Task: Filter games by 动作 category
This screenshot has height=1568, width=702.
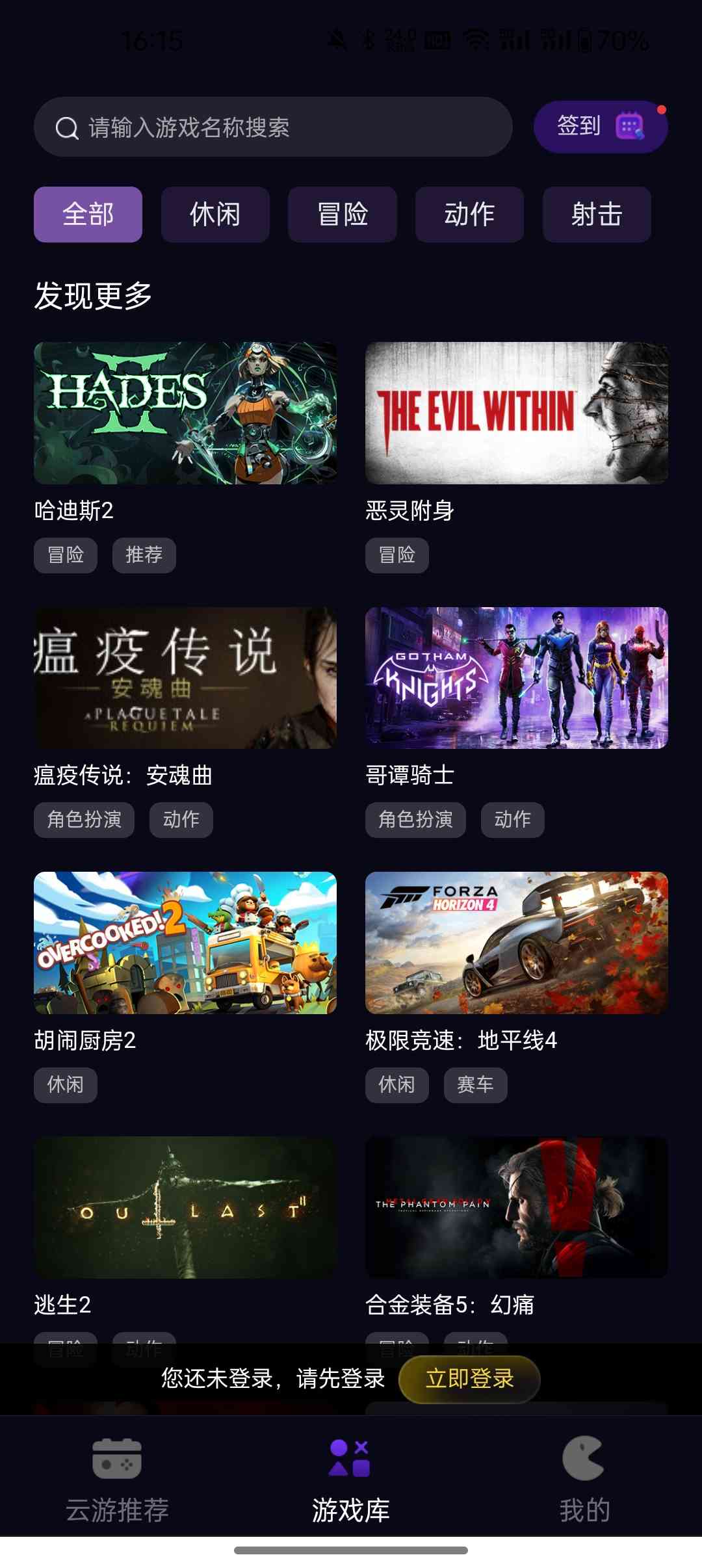Action: [x=469, y=215]
